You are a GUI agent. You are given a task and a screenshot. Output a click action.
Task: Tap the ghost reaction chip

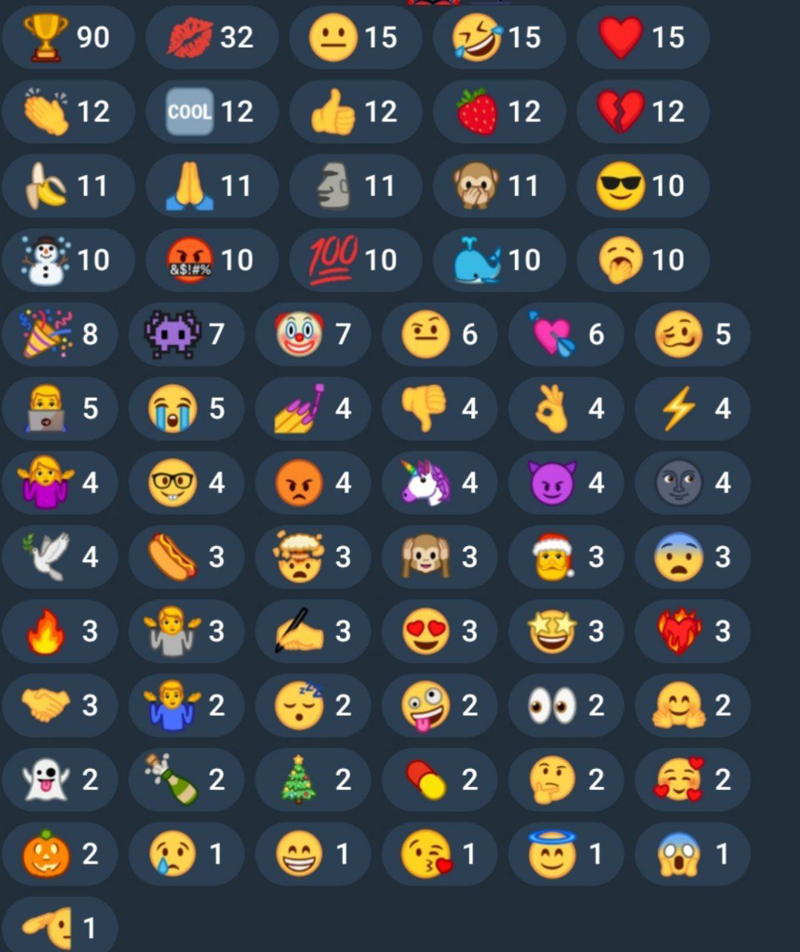60,778
